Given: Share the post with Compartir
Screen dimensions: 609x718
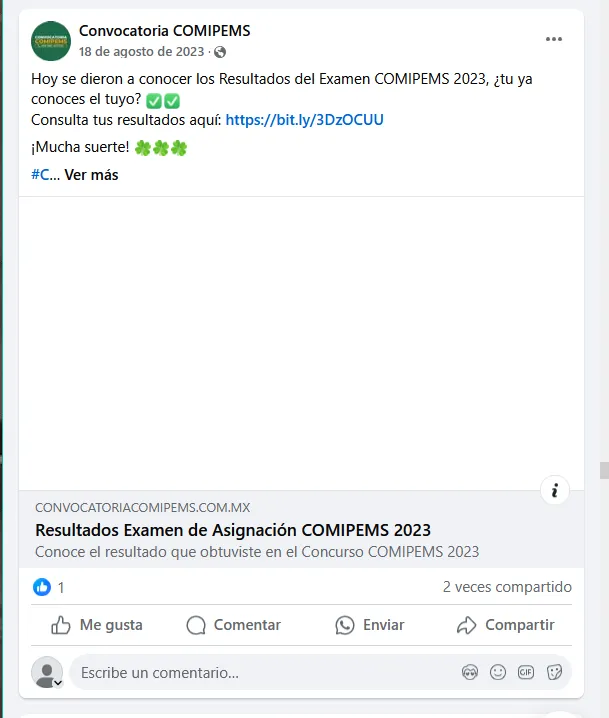Looking at the screenshot, I should 505,625.
